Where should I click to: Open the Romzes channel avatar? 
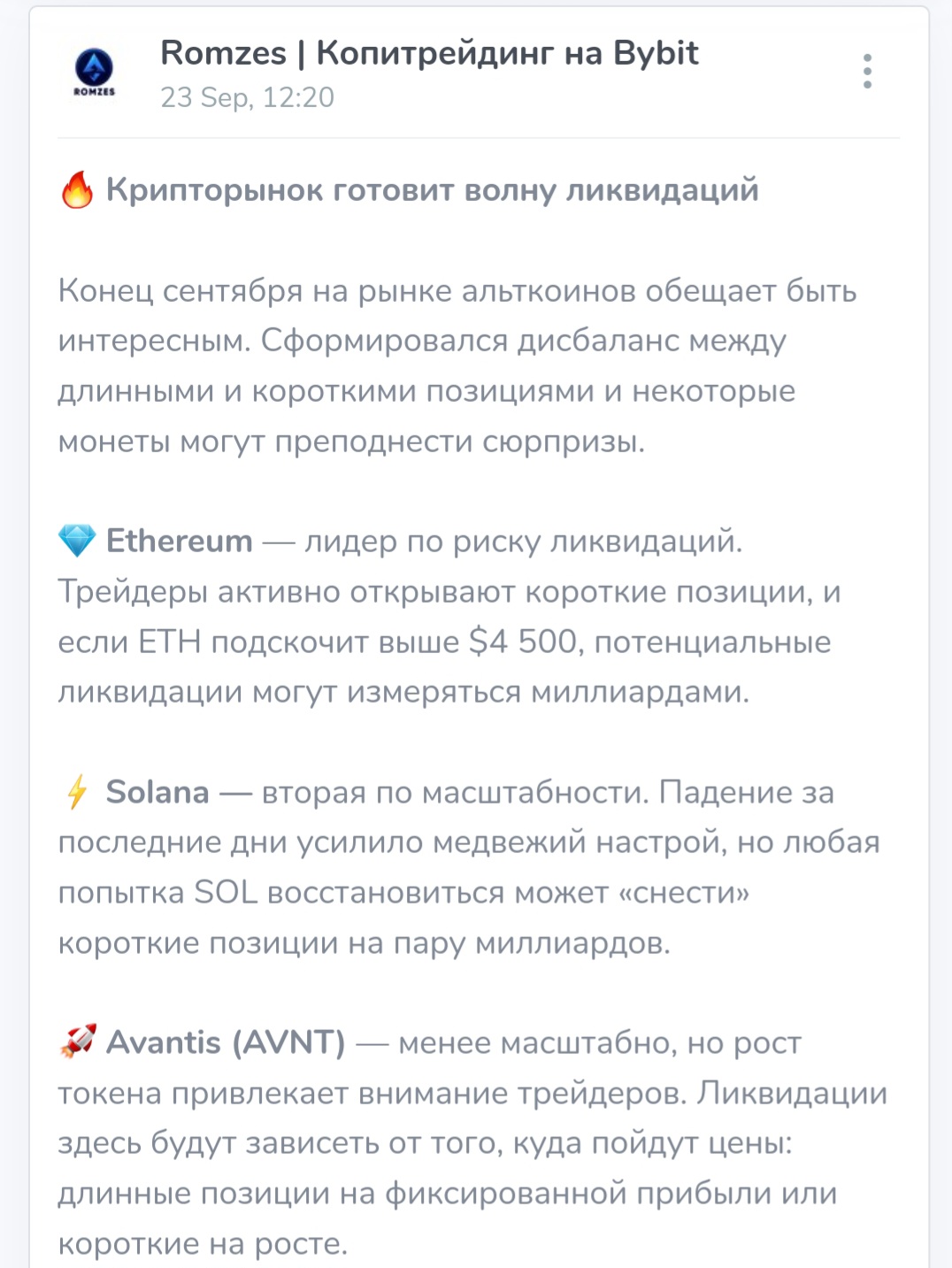(x=94, y=72)
